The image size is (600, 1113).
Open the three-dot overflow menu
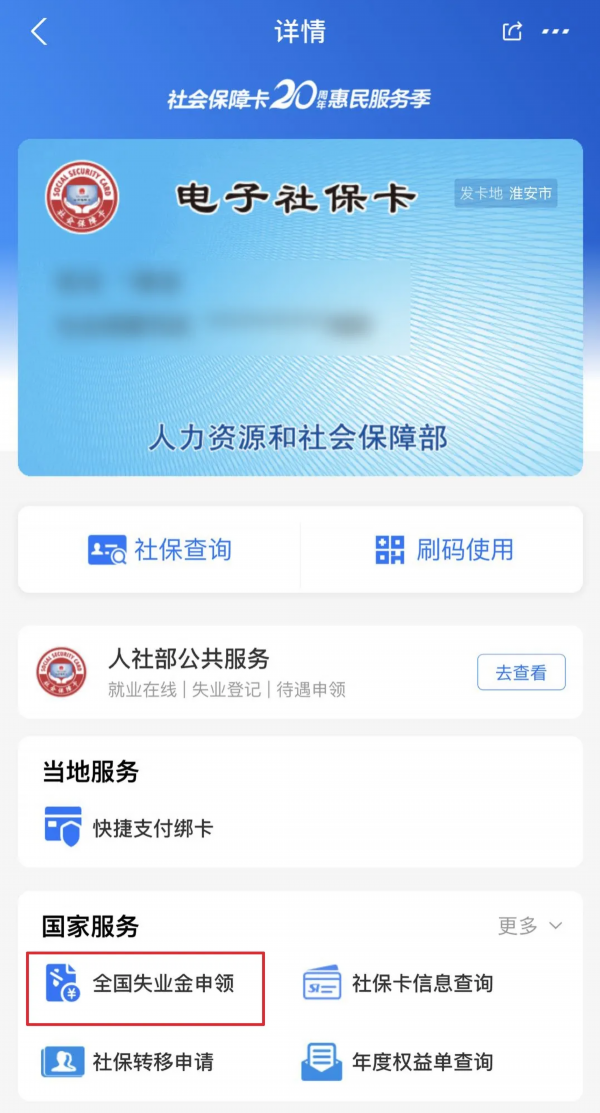(555, 32)
